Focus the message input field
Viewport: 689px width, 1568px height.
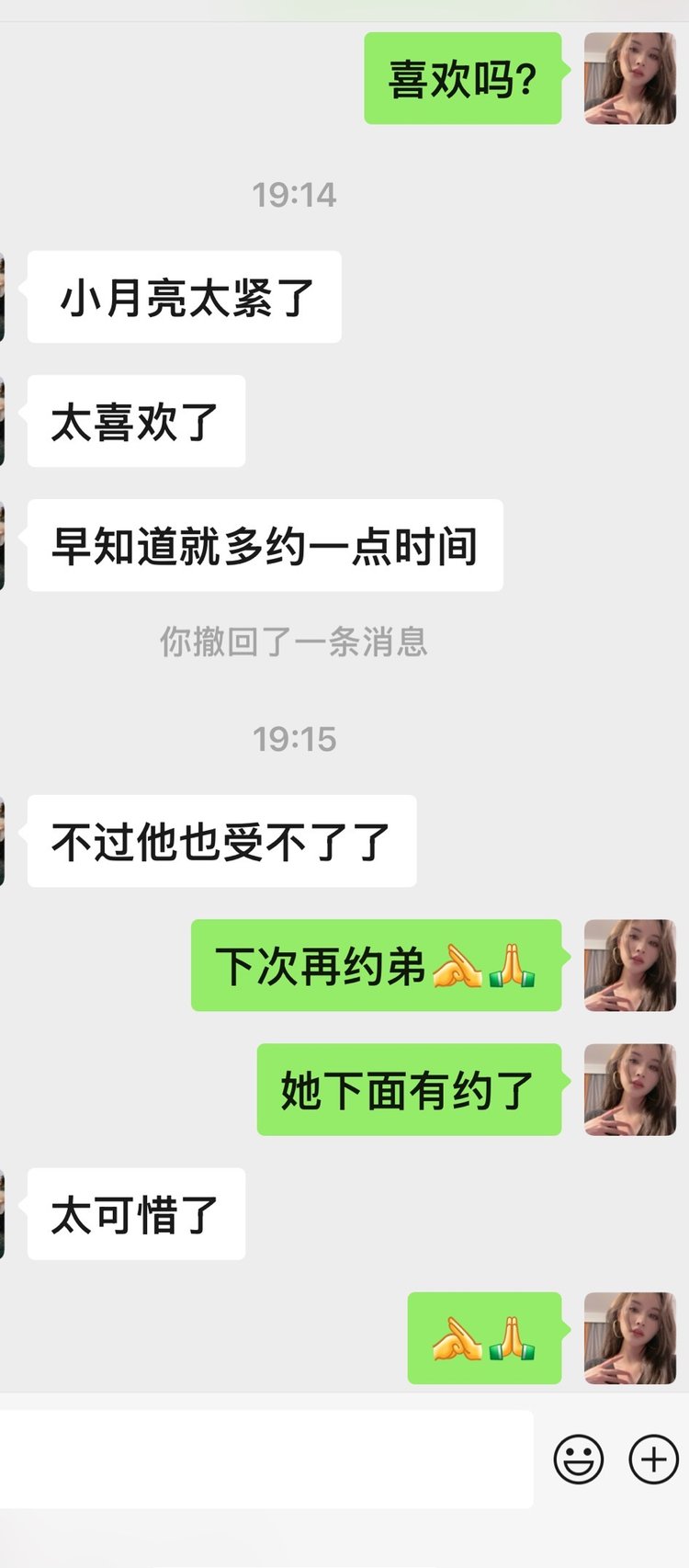[x=266, y=1459]
